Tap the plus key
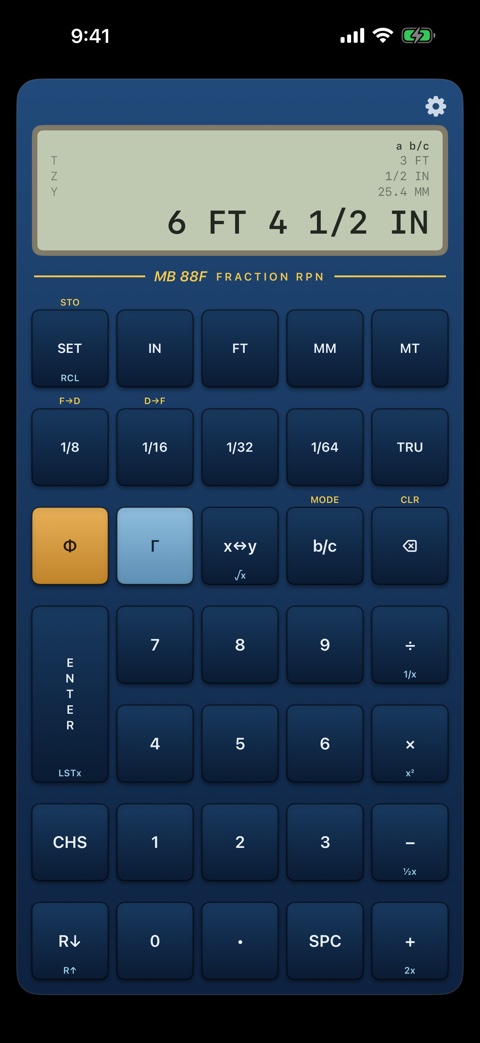This screenshot has width=480, height=1043. click(x=410, y=941)
